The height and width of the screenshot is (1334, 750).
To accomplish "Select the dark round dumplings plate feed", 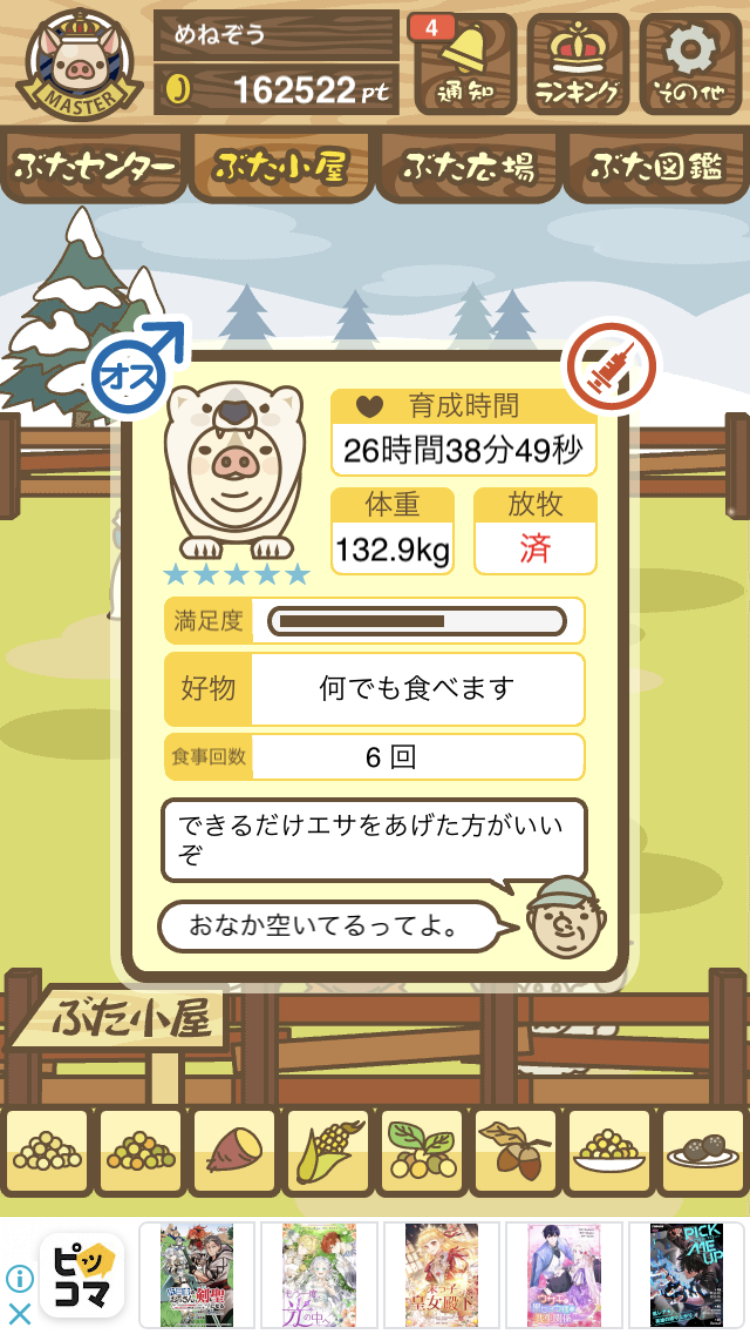I will tap(703, 1152).
